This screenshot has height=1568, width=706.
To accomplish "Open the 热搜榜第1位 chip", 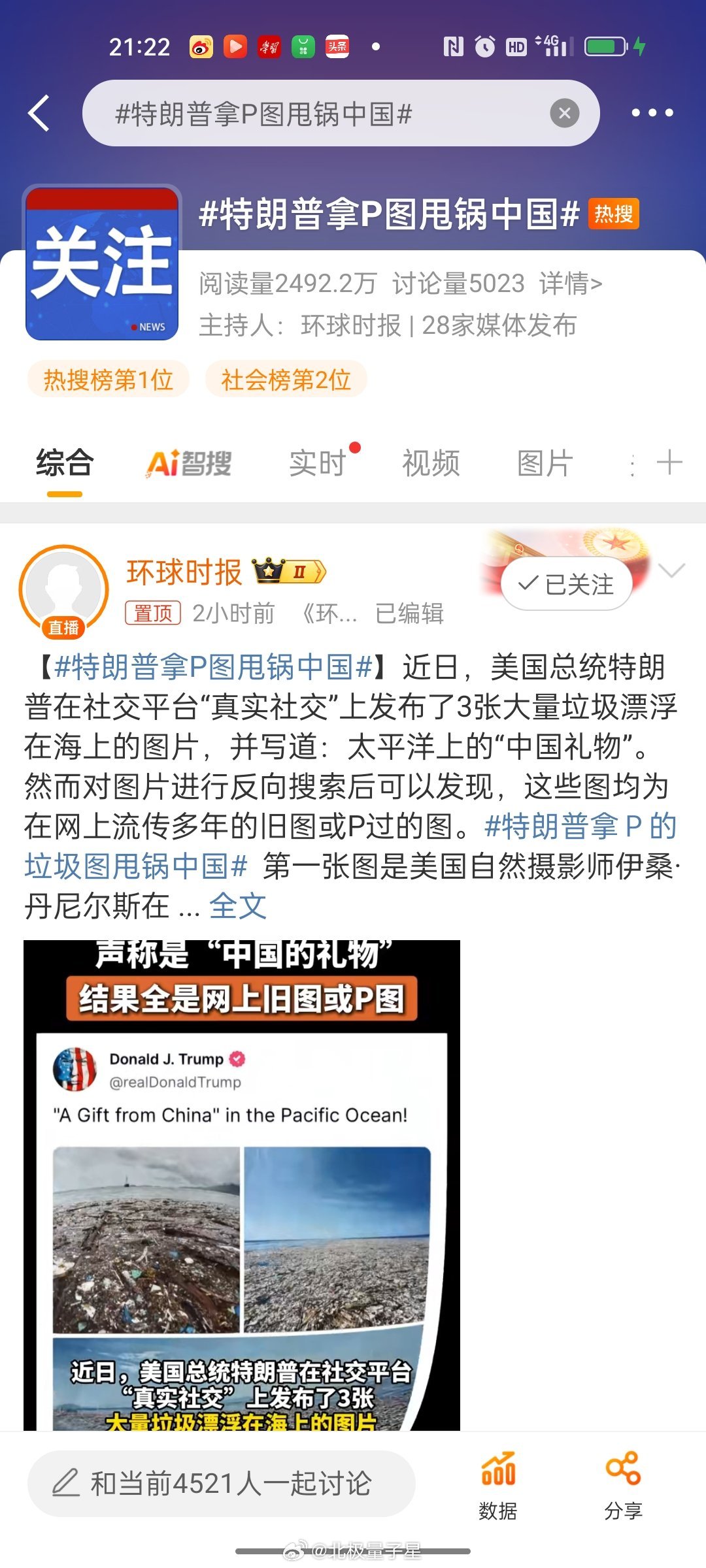I will [x=109, y=380].
